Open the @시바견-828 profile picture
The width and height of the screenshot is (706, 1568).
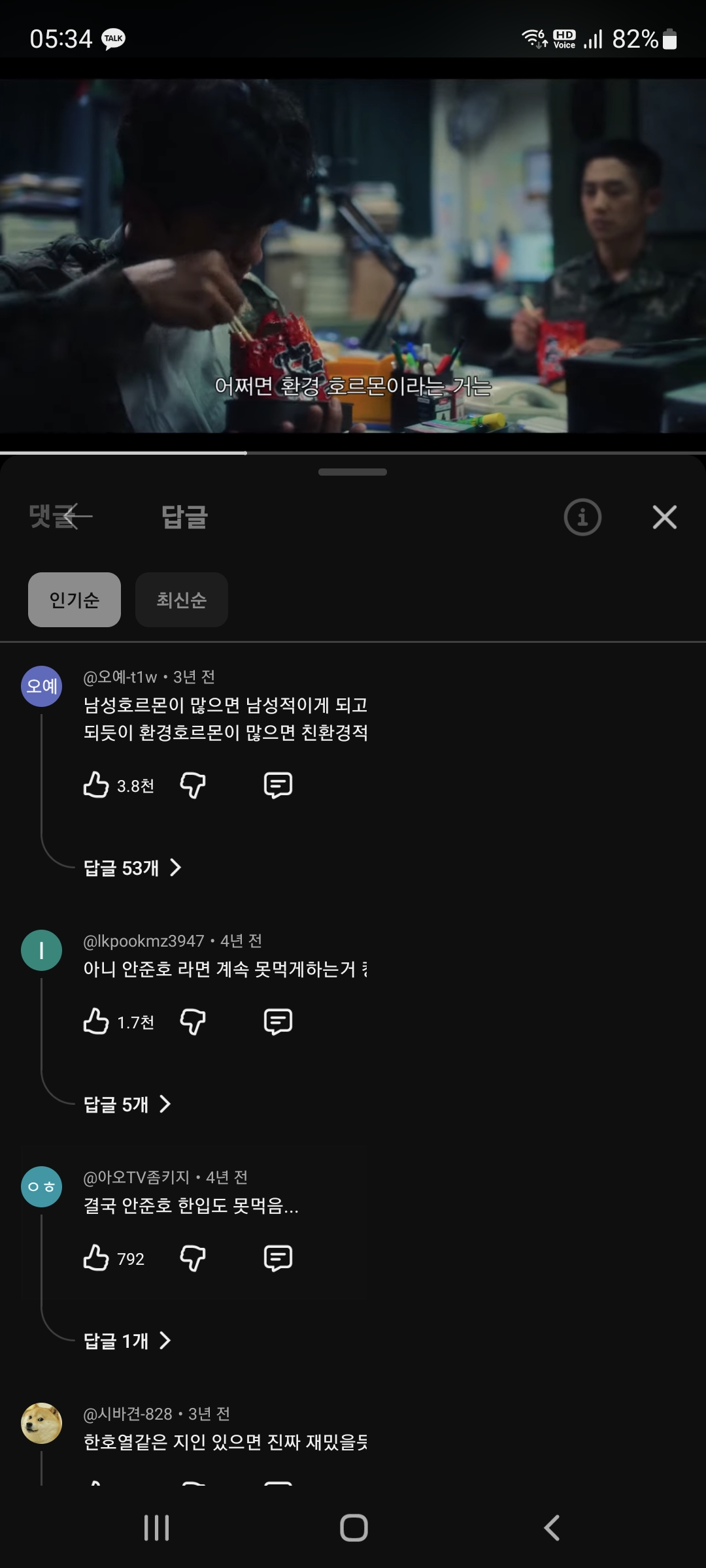point(42,1423)
